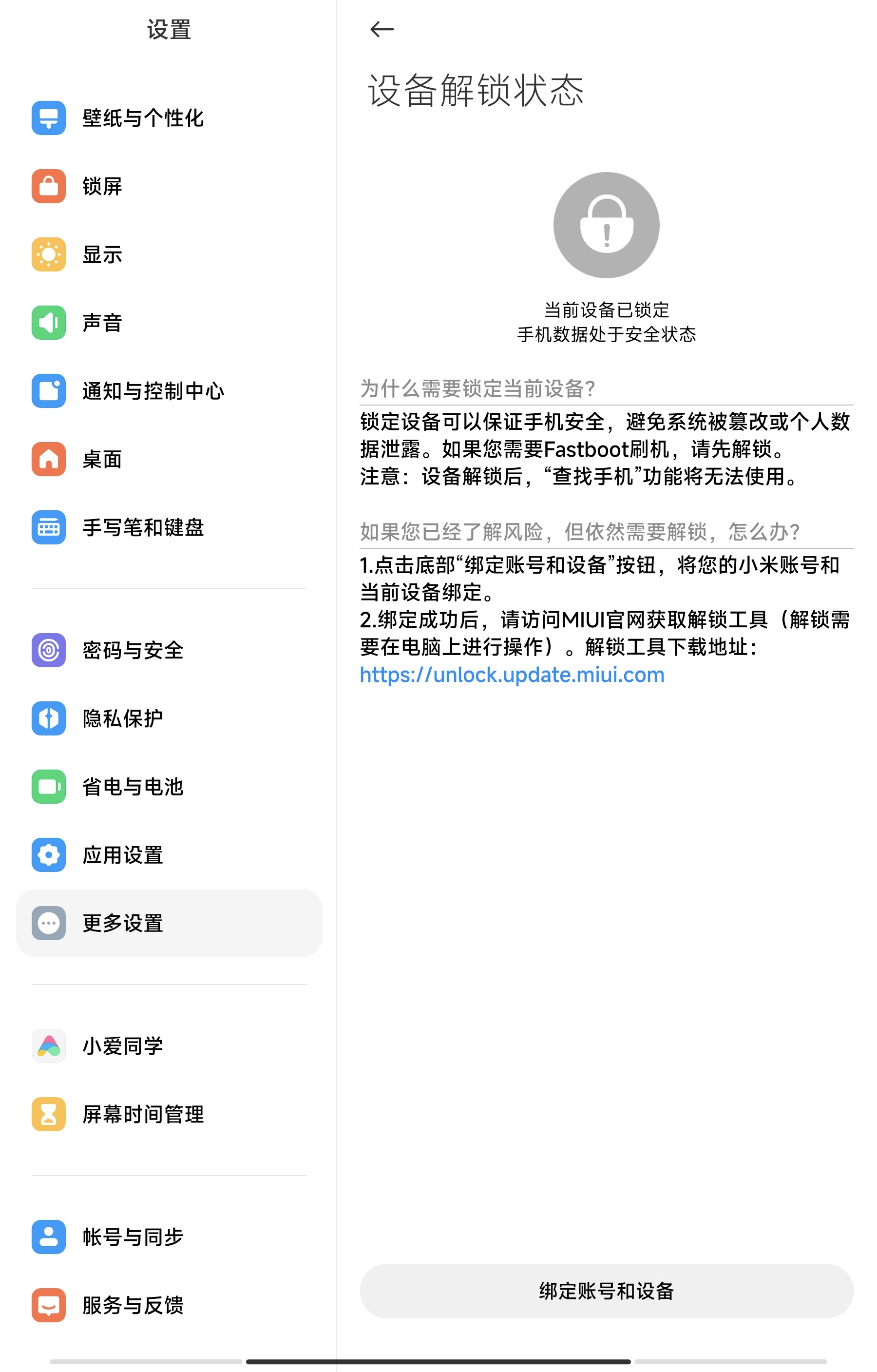This screenshot has height=1372, width=877.
Task: Go to 隐私保护
Action: tap(122, 718)
